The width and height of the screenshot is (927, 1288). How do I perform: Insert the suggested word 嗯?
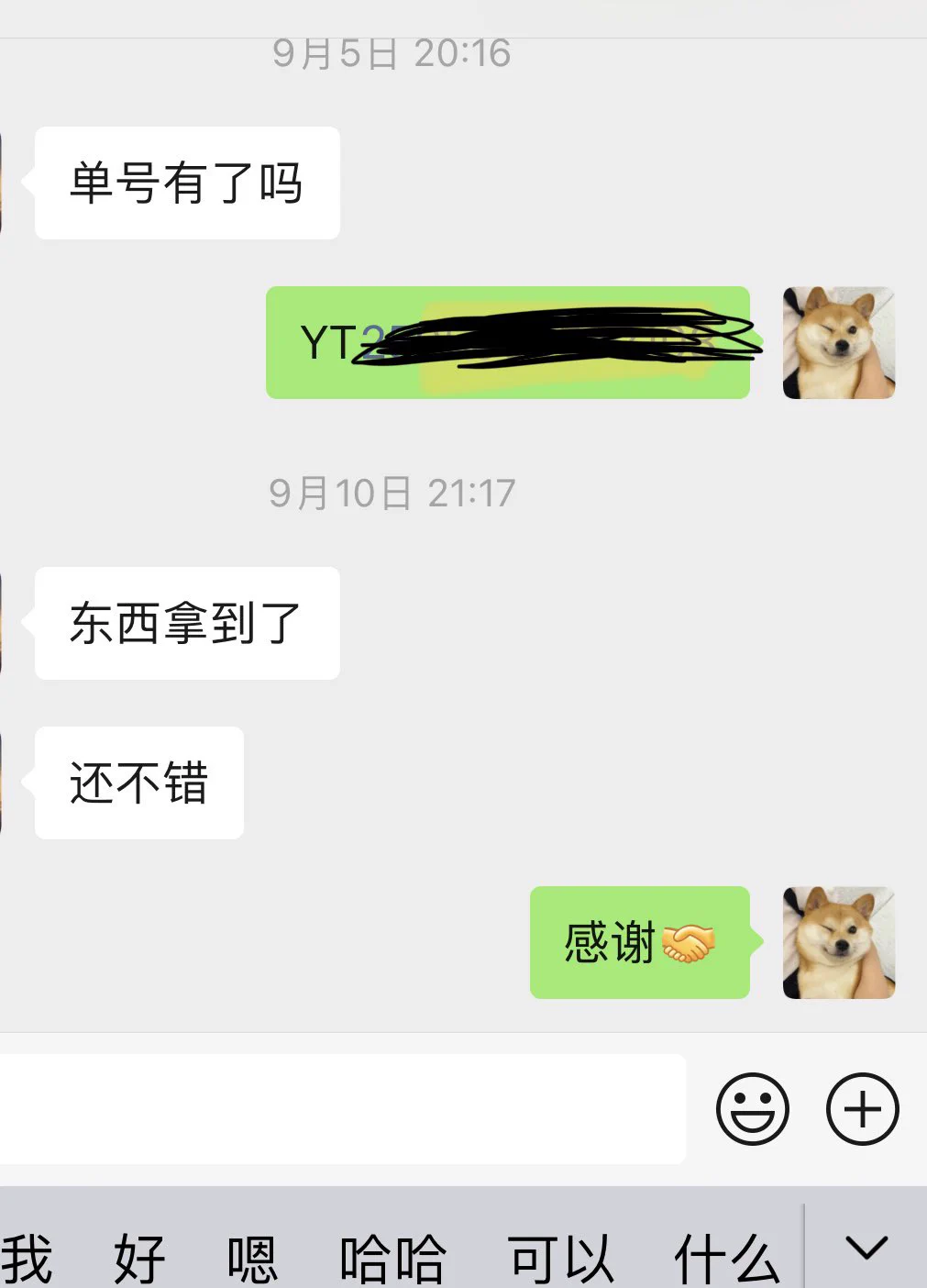tap(252, 1258)
